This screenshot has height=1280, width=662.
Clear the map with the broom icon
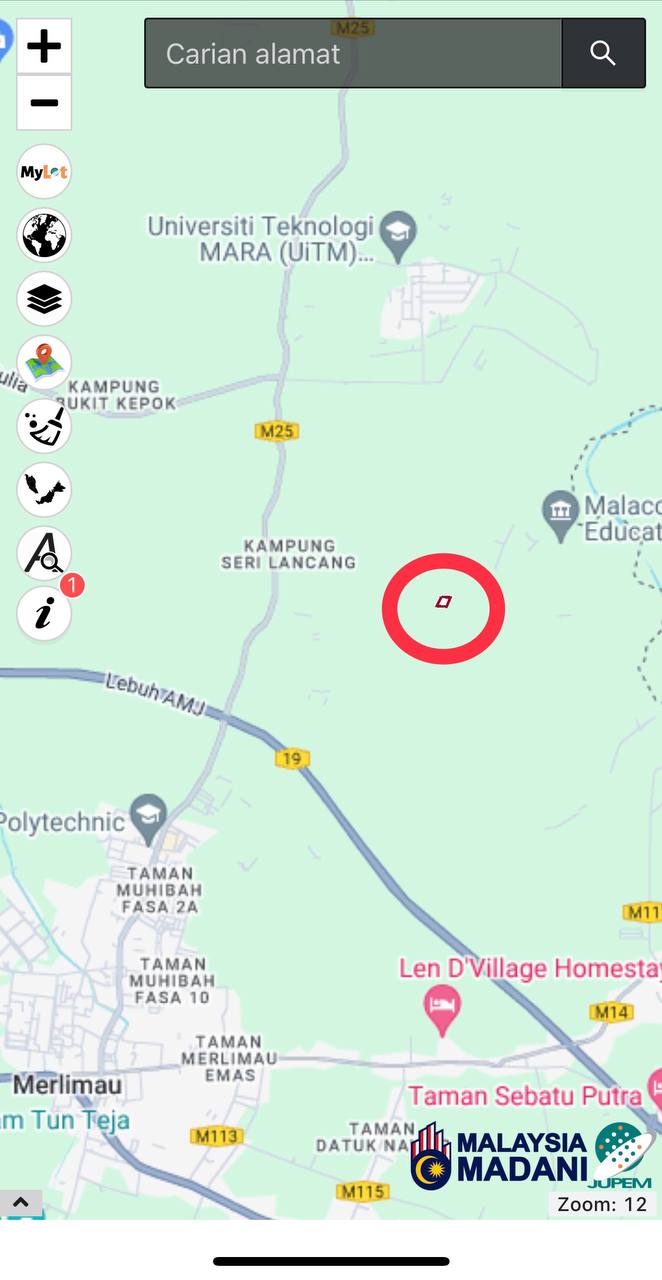coord(44,426)
